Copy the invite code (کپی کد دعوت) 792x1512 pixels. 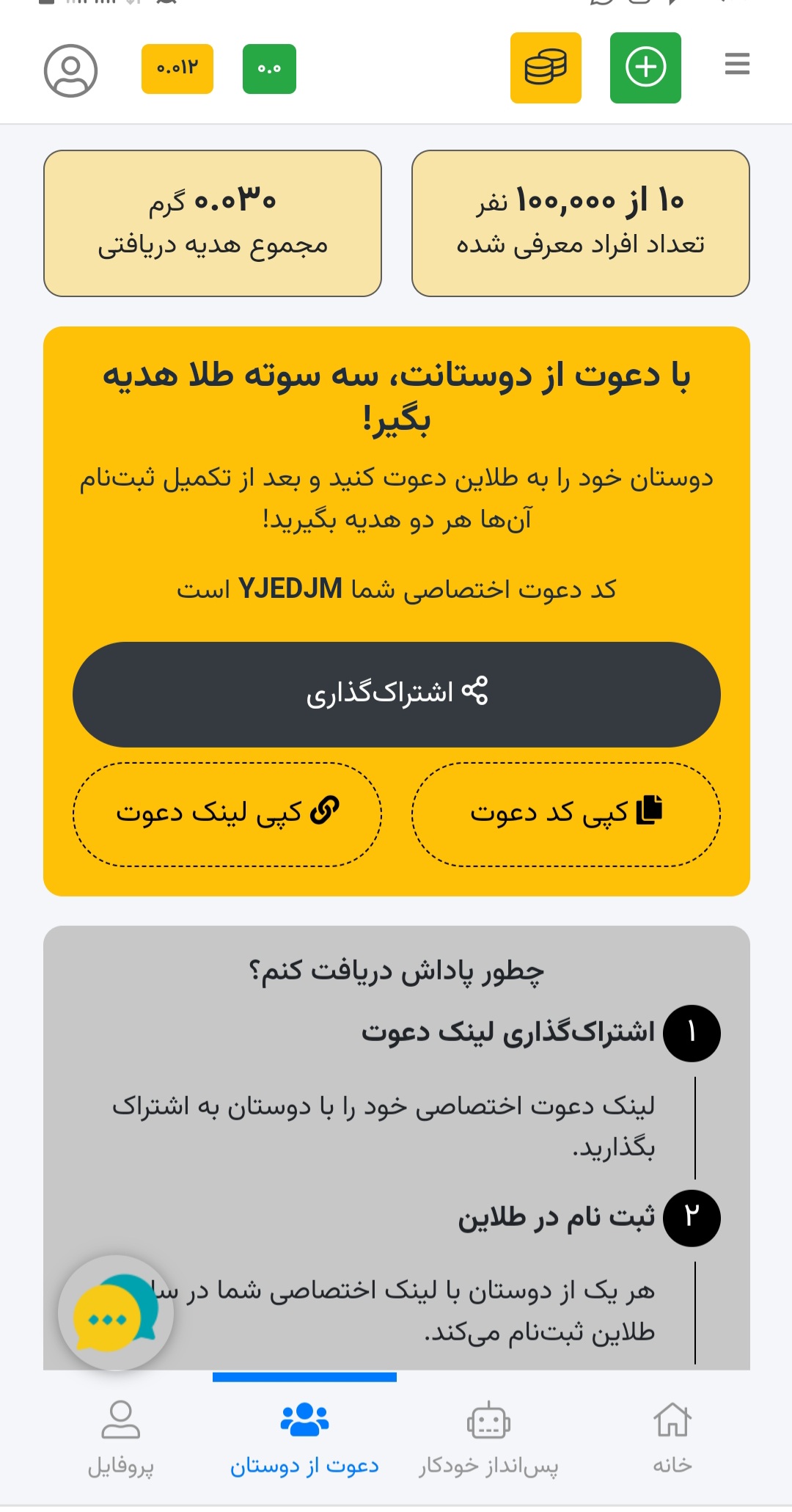click(565, 814)
